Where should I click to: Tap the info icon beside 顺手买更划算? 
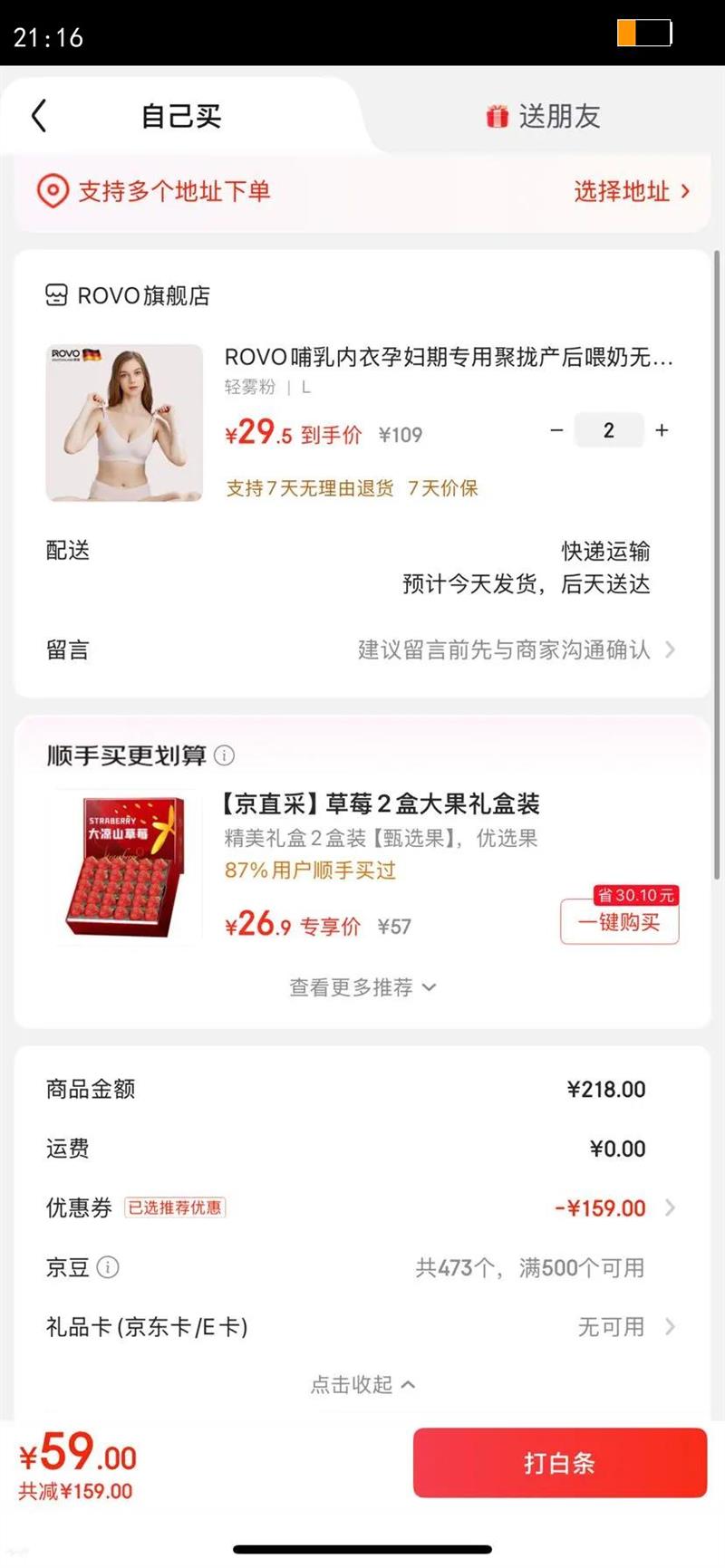pyautogui.click(x=225, y=755)
